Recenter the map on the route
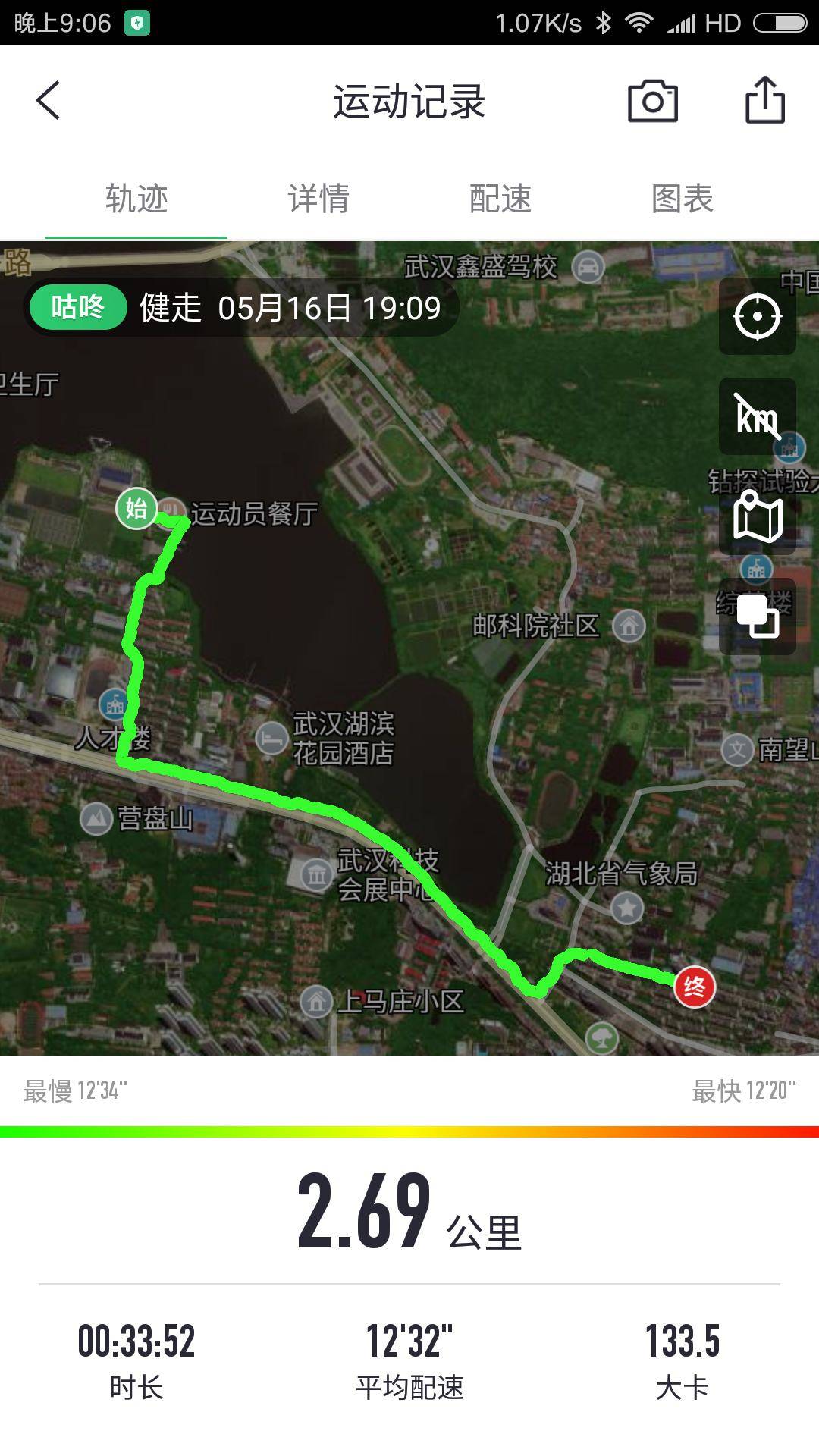 coord(757,316)
